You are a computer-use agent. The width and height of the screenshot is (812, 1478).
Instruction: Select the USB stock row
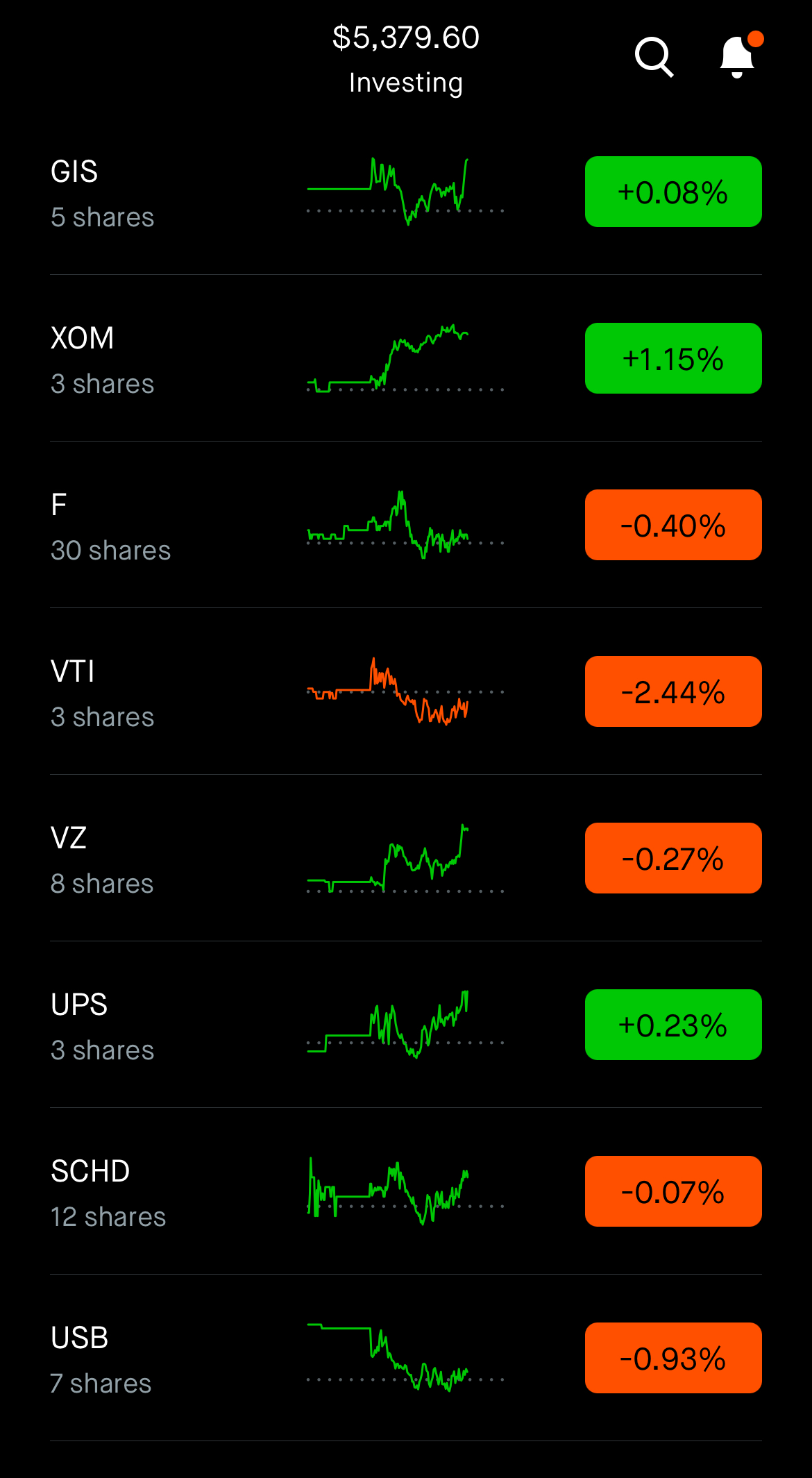[101, 1359]
